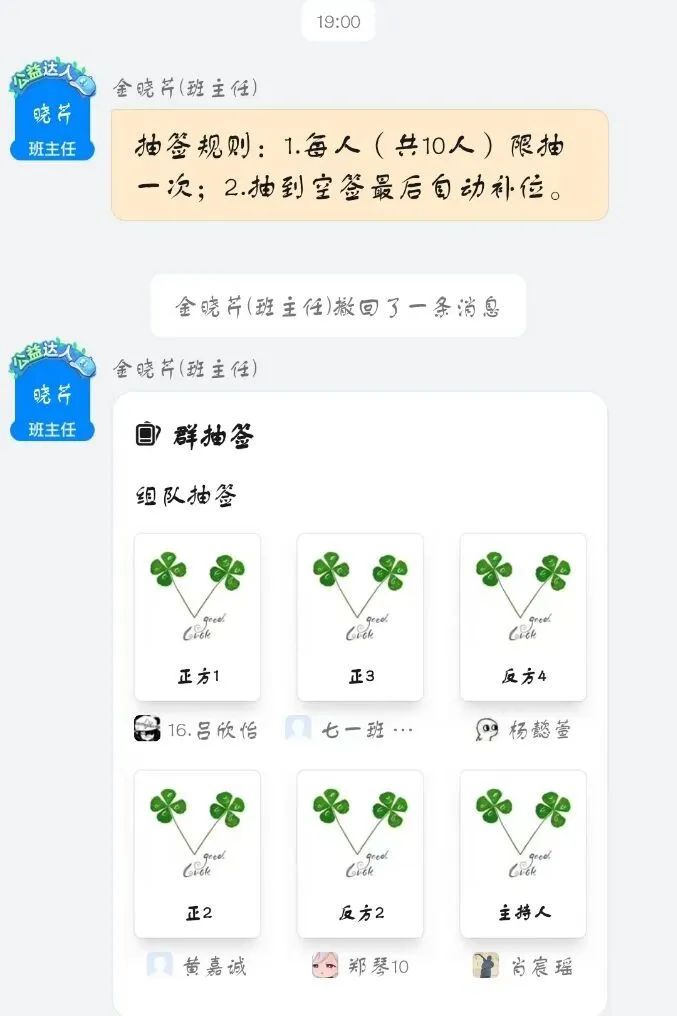
Task: Tap 金晓芹's avatar beside the 群抽签 card
Action: coord(52,395)
